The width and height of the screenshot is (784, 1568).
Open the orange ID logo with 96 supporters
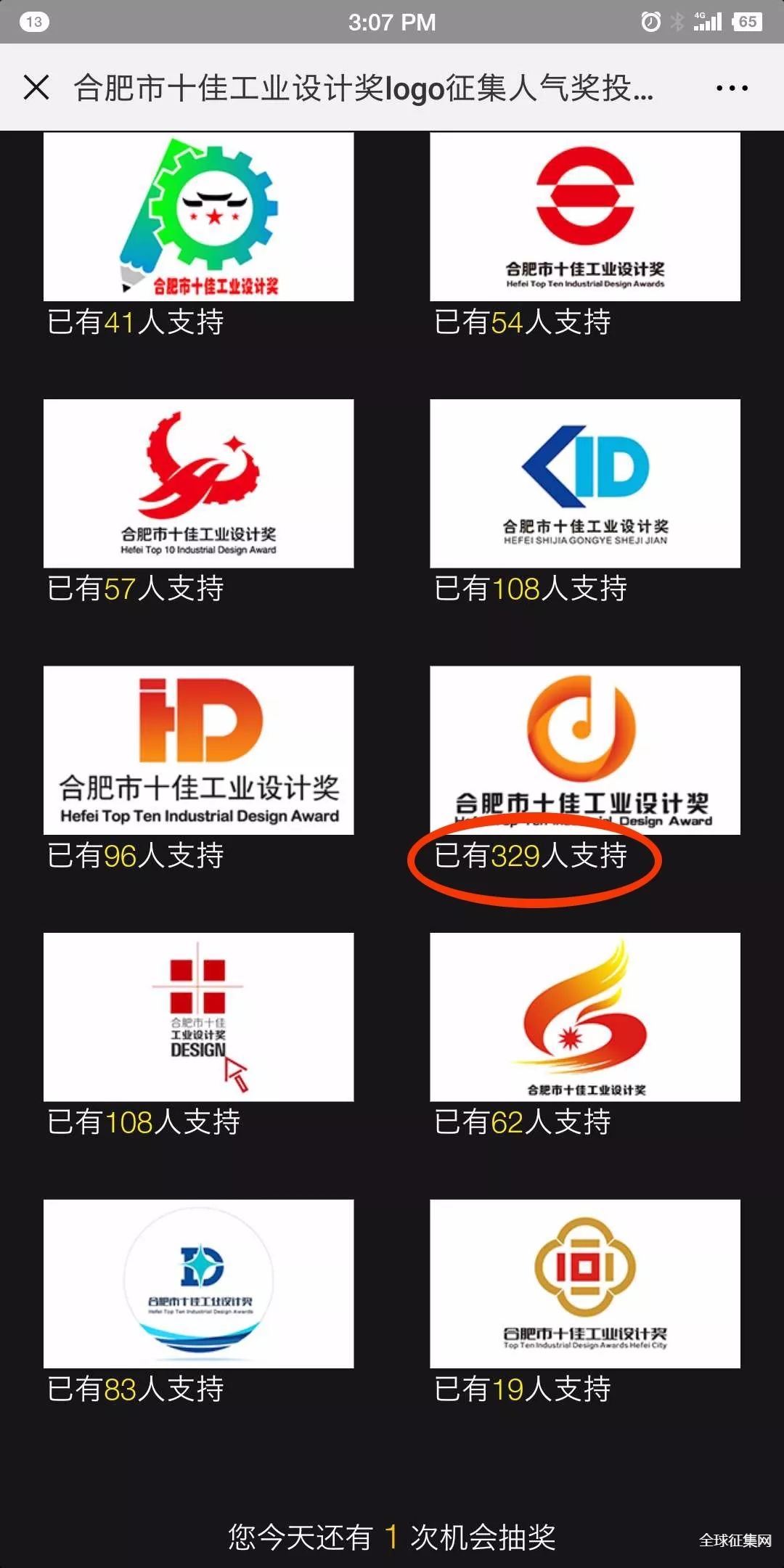tap(198, 750)
